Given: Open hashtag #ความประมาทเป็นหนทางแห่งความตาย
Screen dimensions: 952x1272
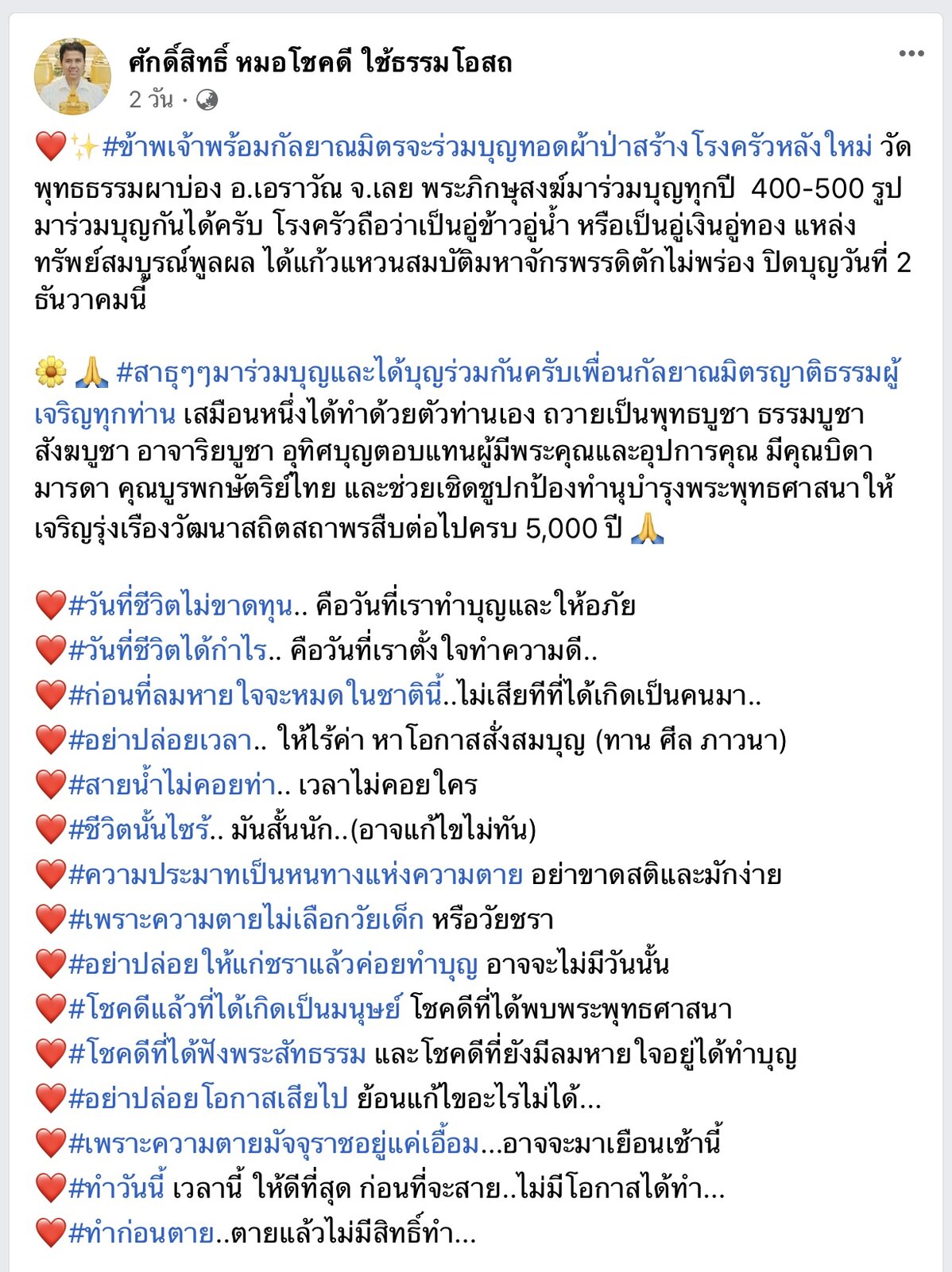Looking at the screenshot, I should point(296,875).
